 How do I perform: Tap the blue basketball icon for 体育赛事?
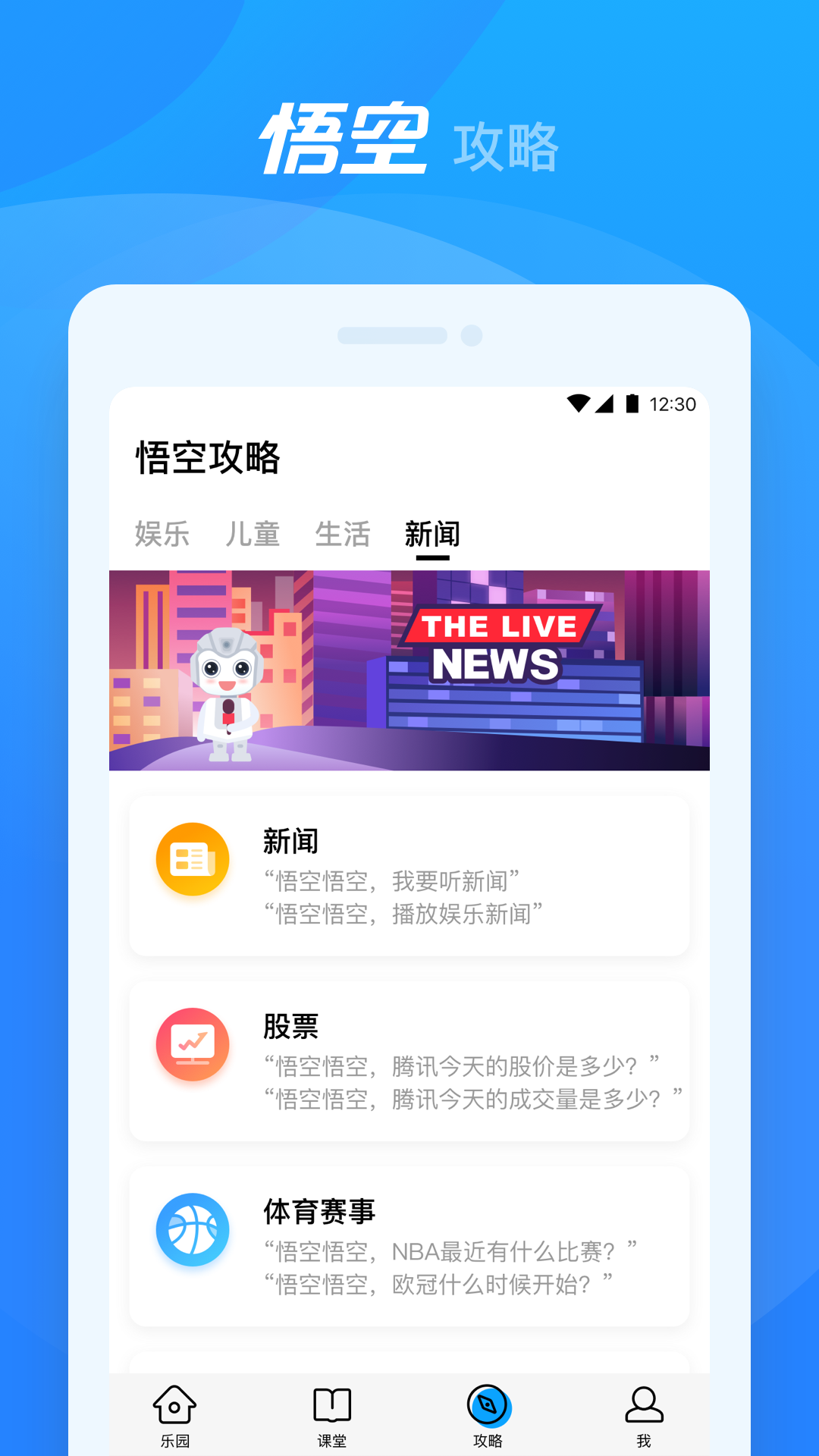coord(192,1230)
